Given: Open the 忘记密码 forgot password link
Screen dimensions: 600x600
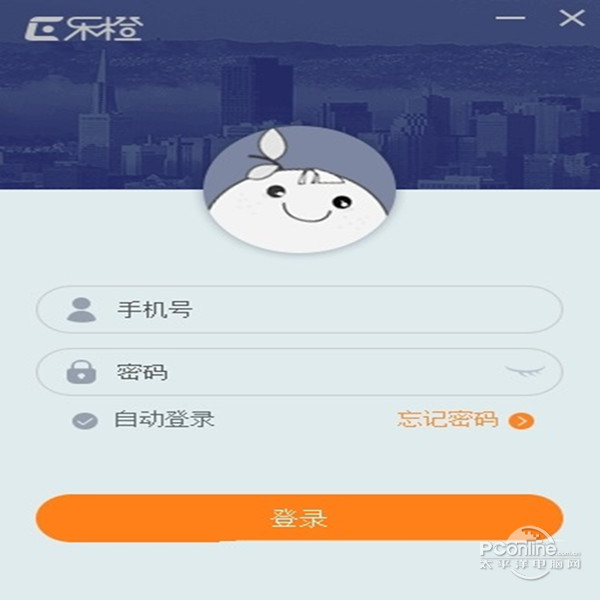Looking at the screenshot, I should coord(448,420).
